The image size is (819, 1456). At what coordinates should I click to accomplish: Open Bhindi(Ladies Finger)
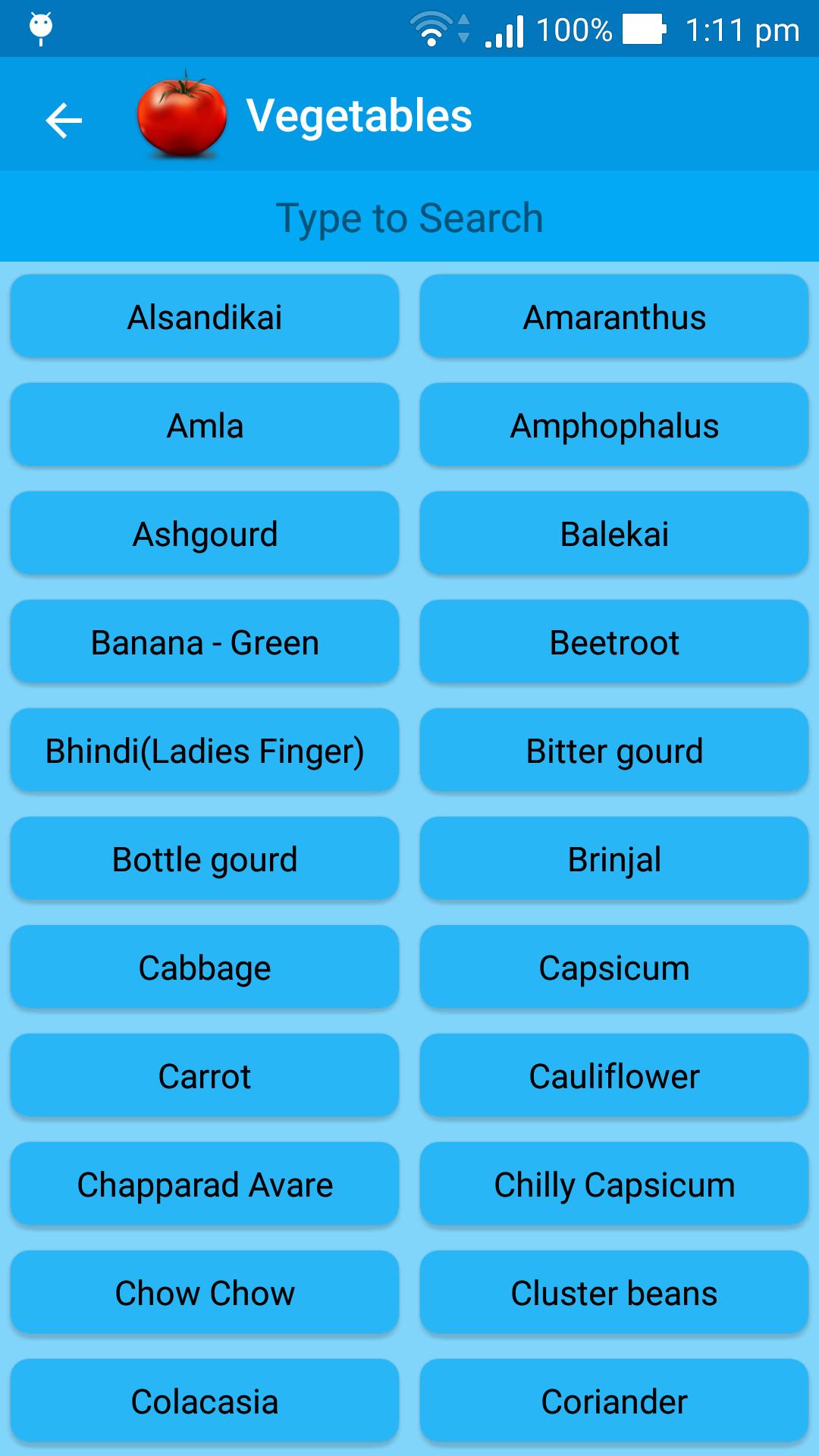(x=205, y=751)
